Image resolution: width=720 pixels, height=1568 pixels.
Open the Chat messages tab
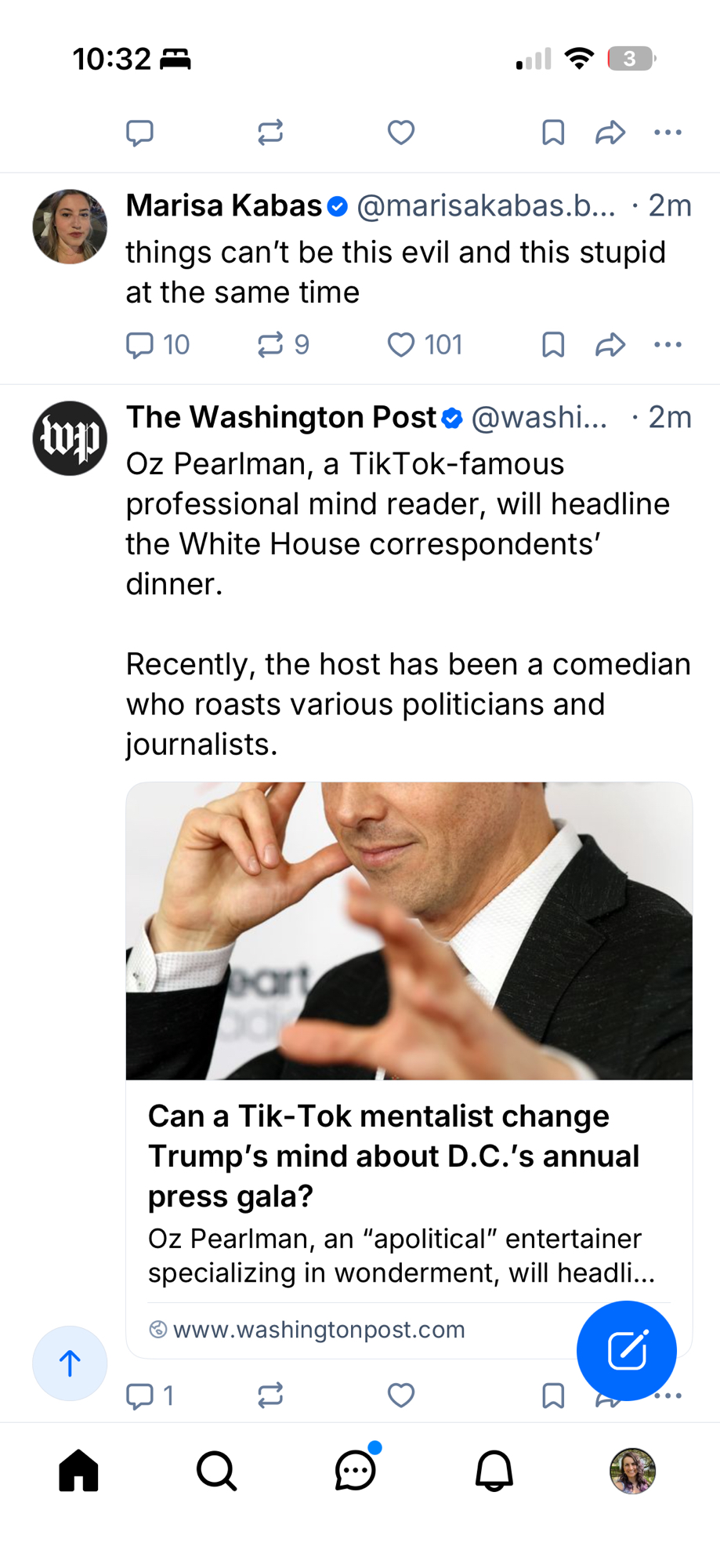pyautogui.click(x=356, y=1471)
